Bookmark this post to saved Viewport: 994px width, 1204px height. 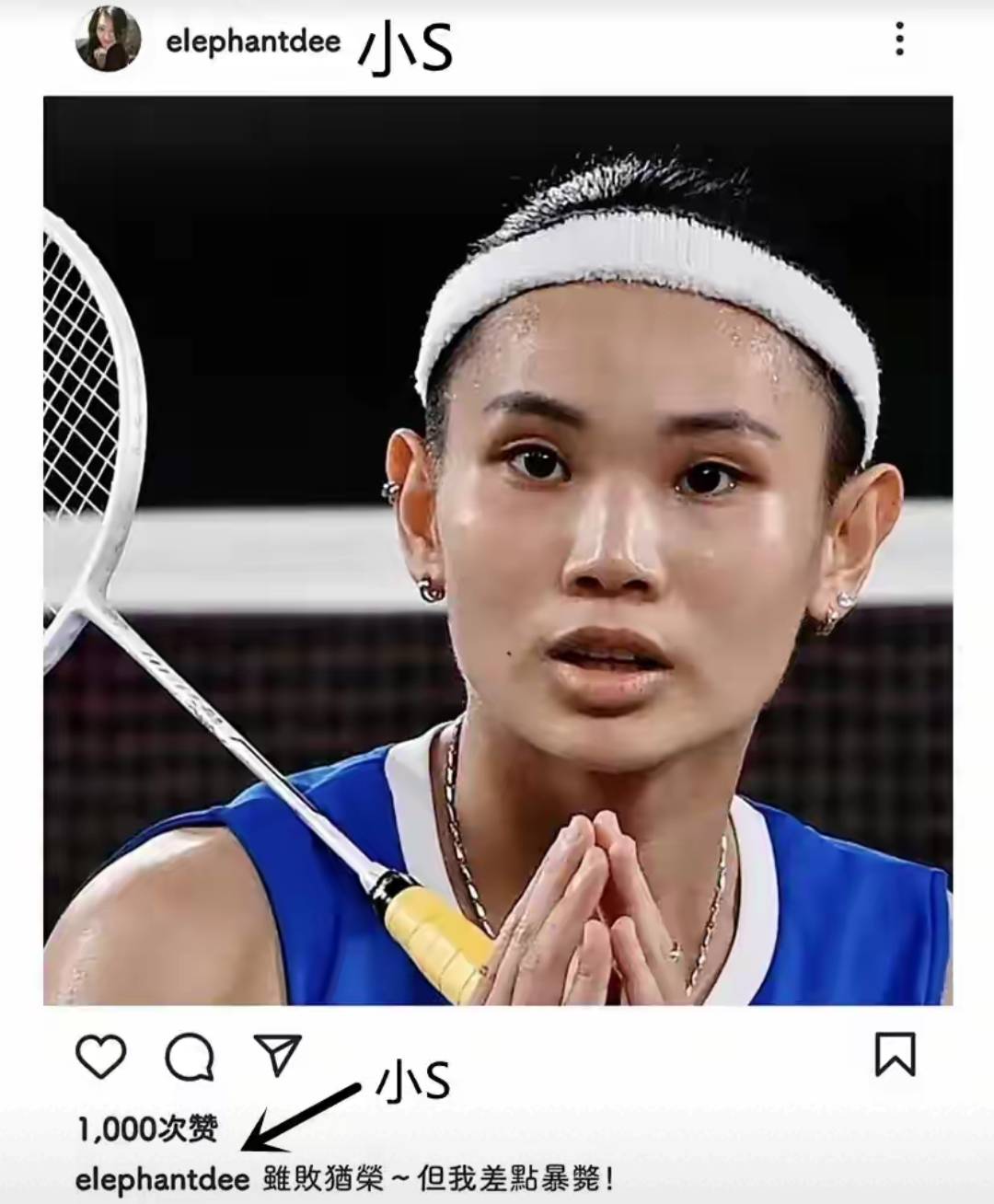[x=895, y=1055]
